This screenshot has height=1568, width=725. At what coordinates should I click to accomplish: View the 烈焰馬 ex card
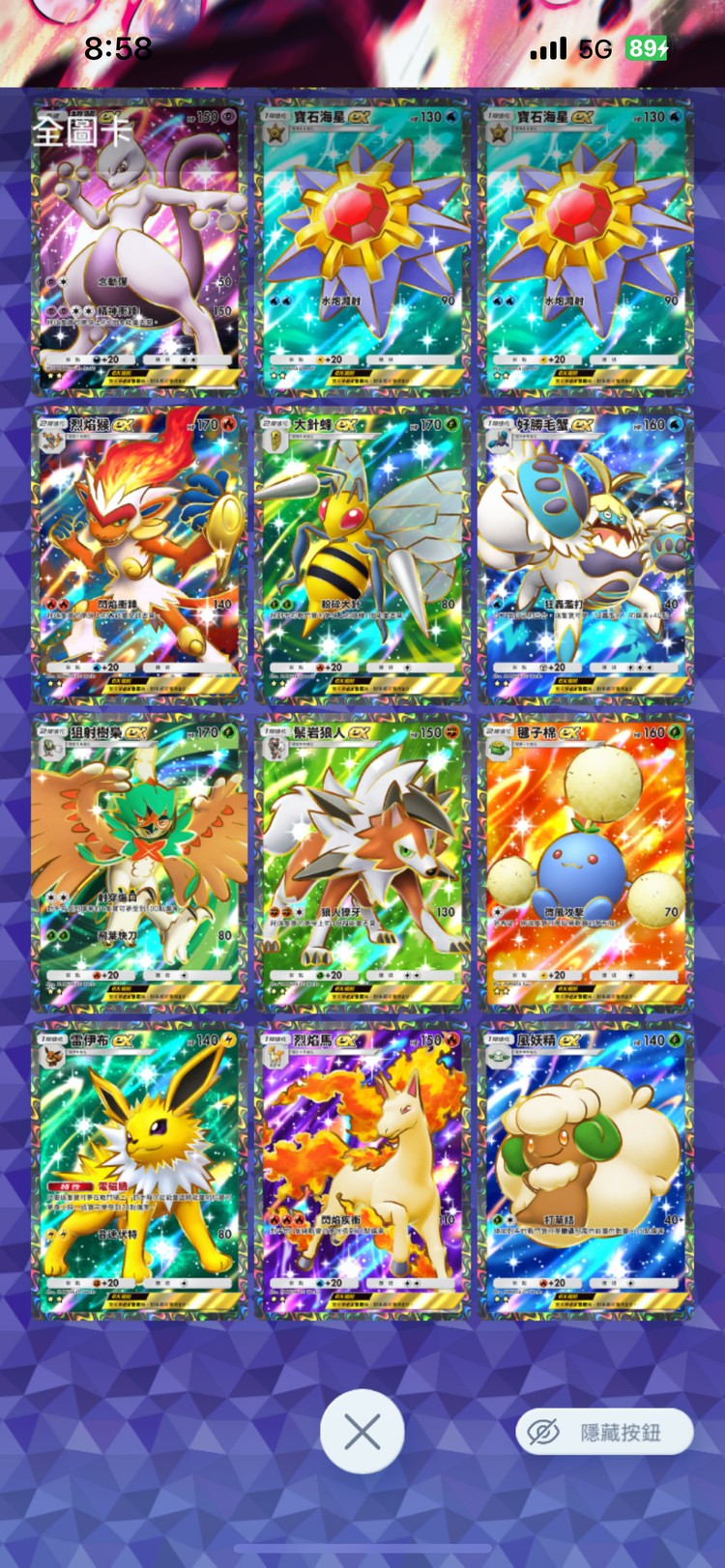coord(362,1171)
